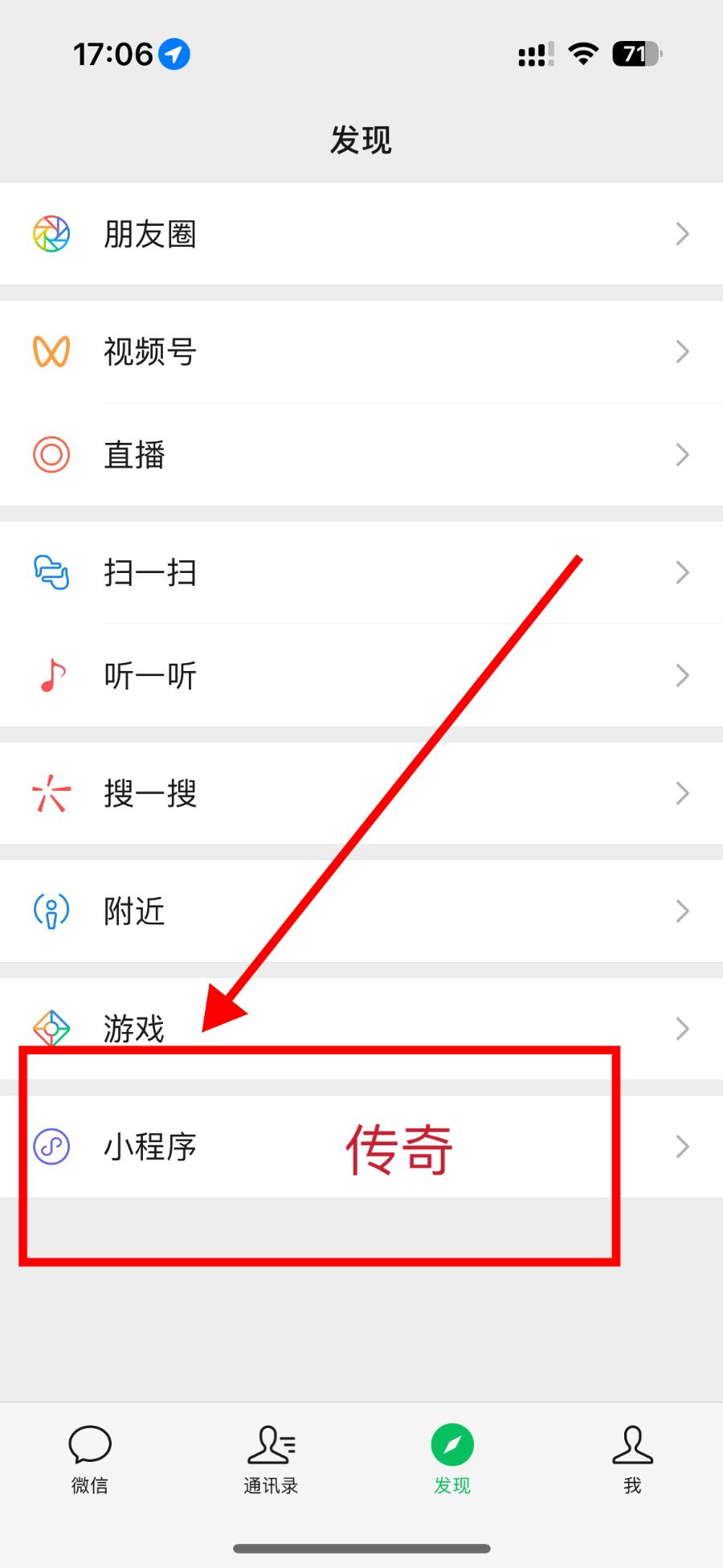Switch to the 微信 chats tab
The width and height of the screenshot is (723, 1568).
coord(90,1460)
